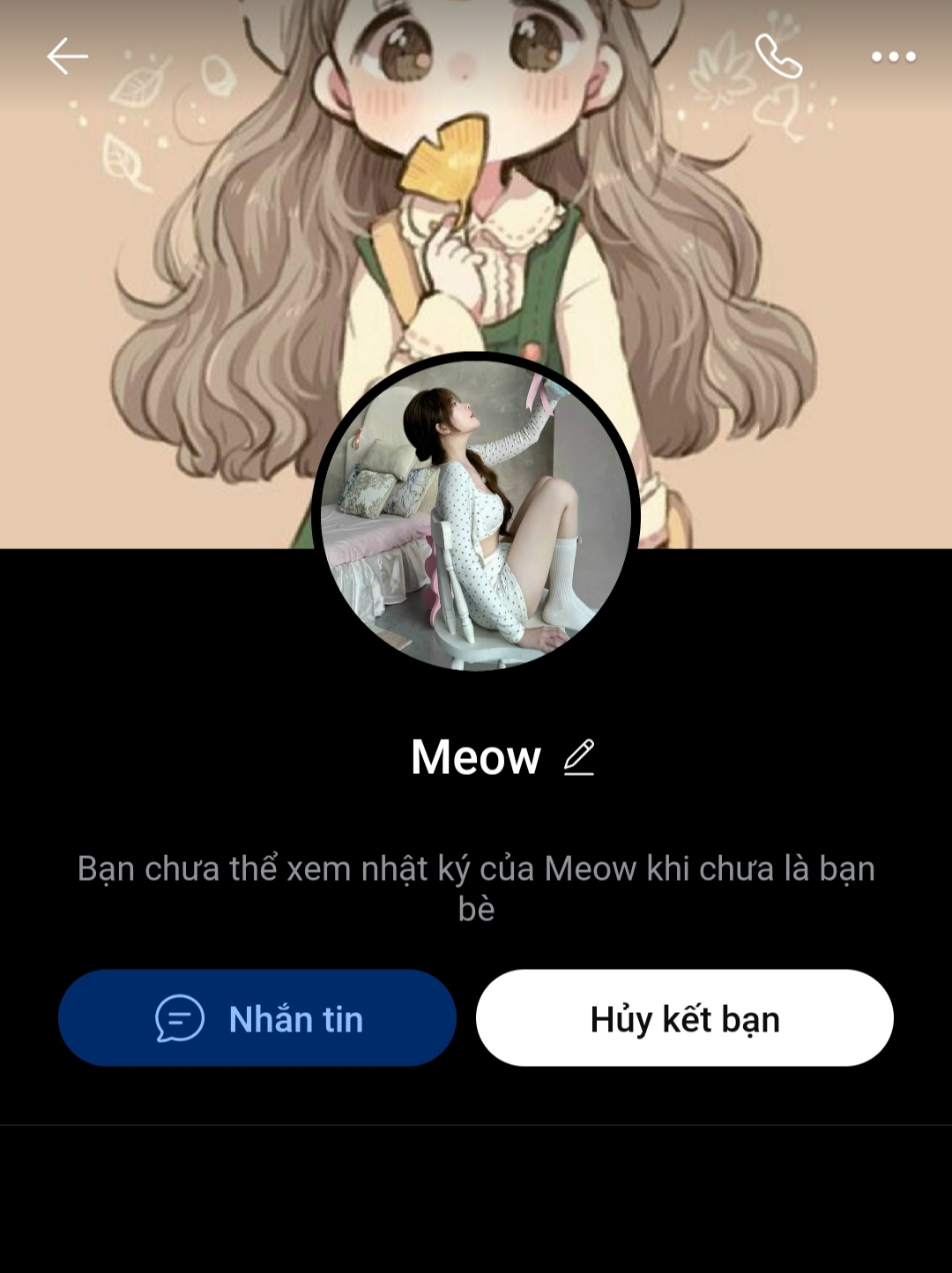Edit Meow's nickname with the pencil icon
The width and height of the screenshot is (952, 1273).
[579, 757]
